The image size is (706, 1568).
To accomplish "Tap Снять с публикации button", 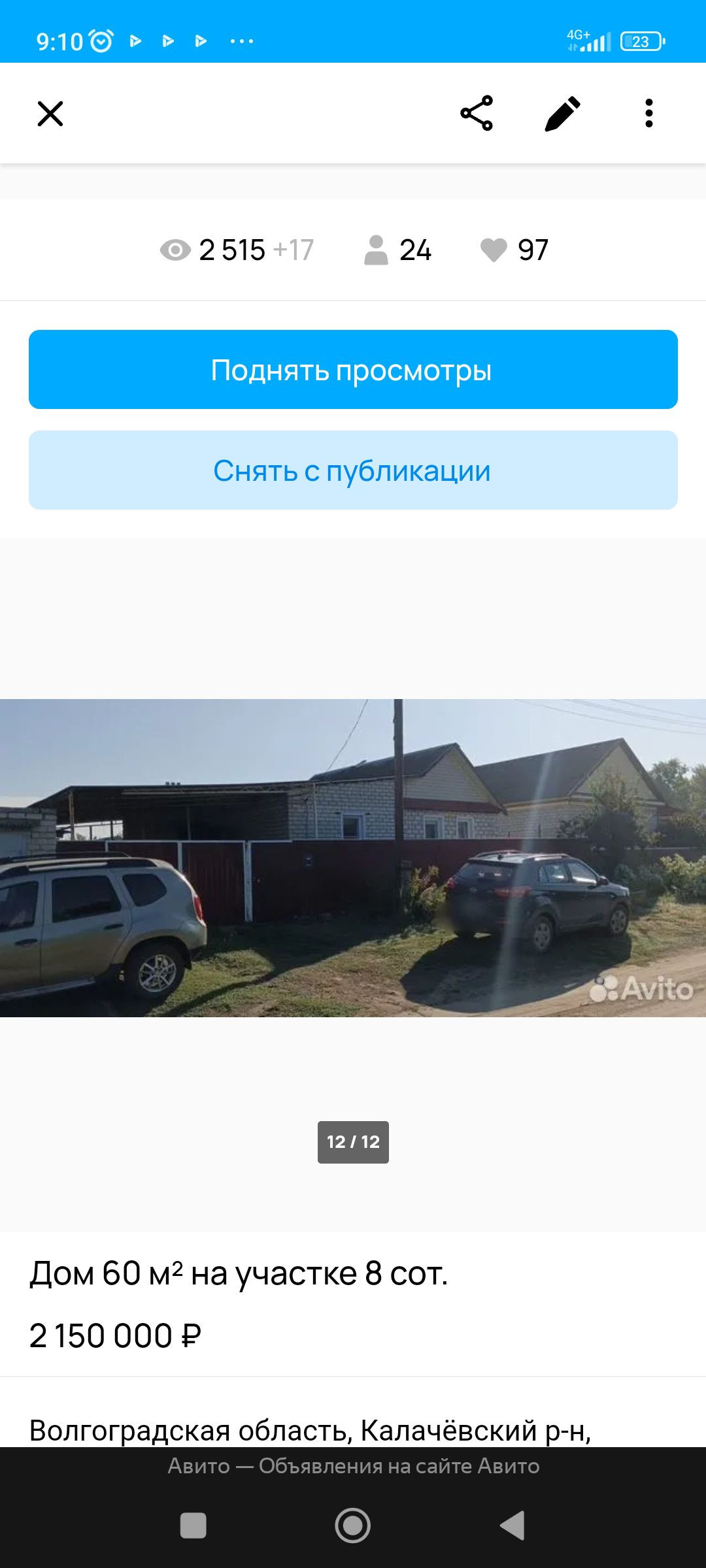I will 353,470.
